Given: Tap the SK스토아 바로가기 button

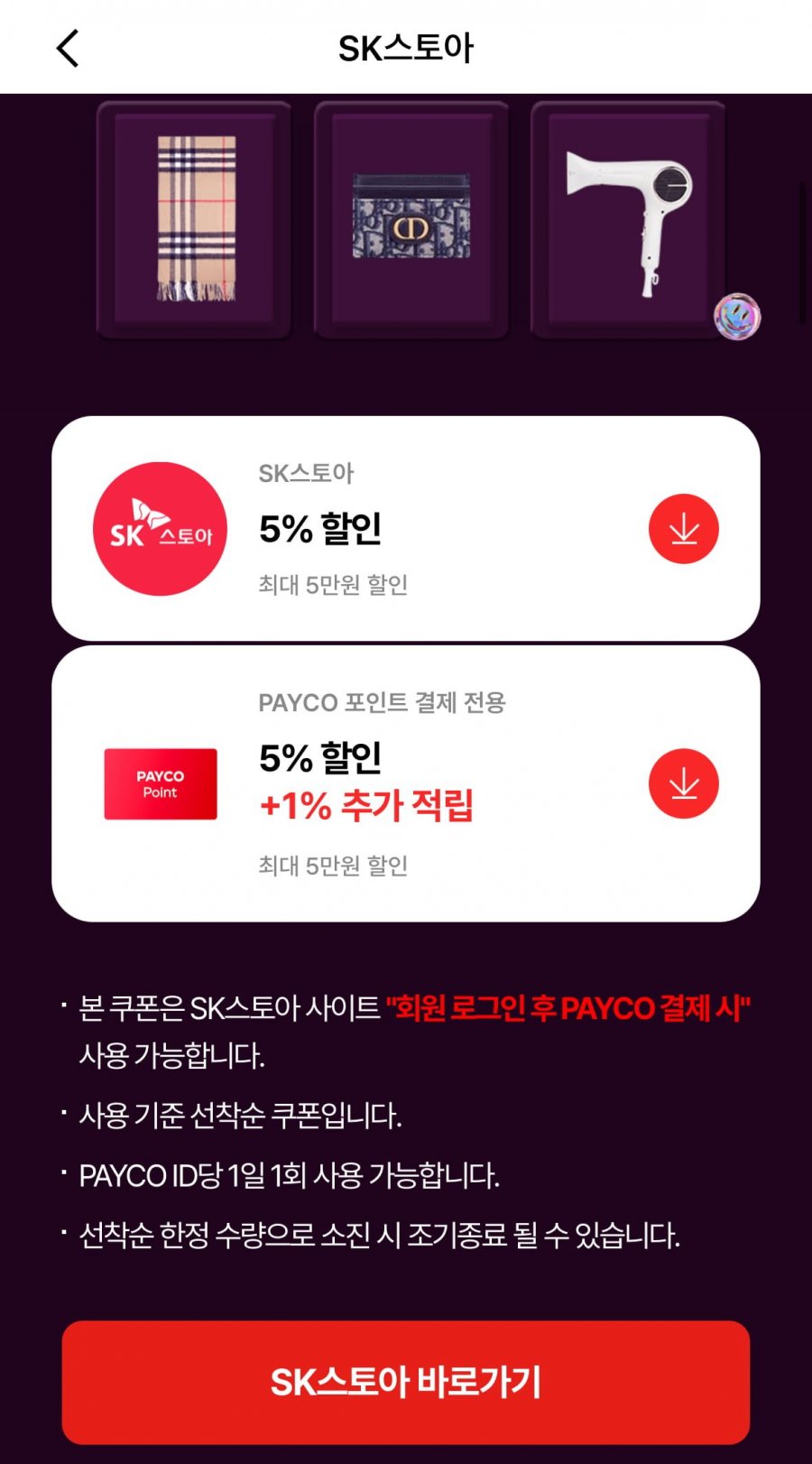Looking at the screenshot, I should 406,1382.
